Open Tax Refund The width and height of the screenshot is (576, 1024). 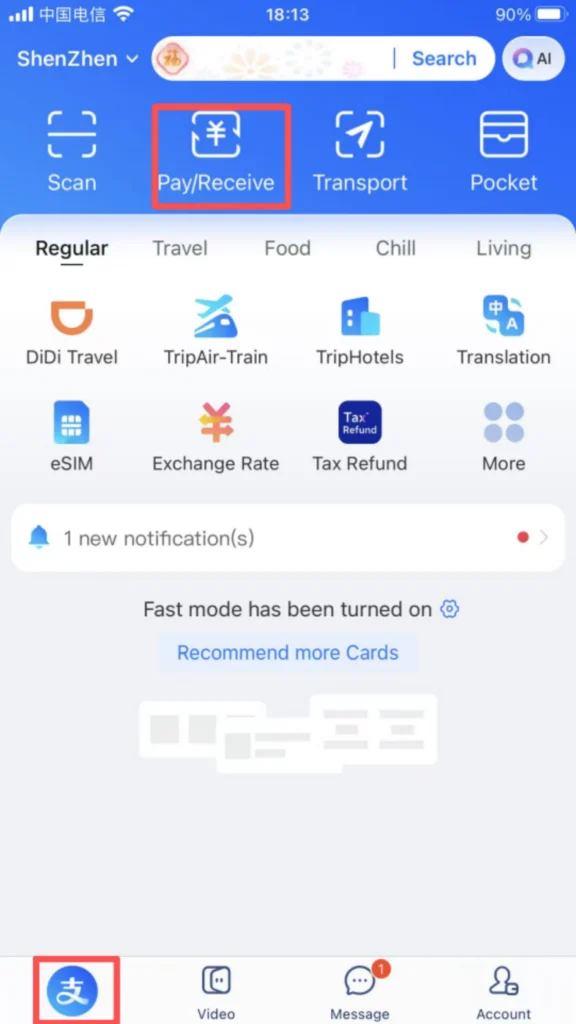coord(360,437)
